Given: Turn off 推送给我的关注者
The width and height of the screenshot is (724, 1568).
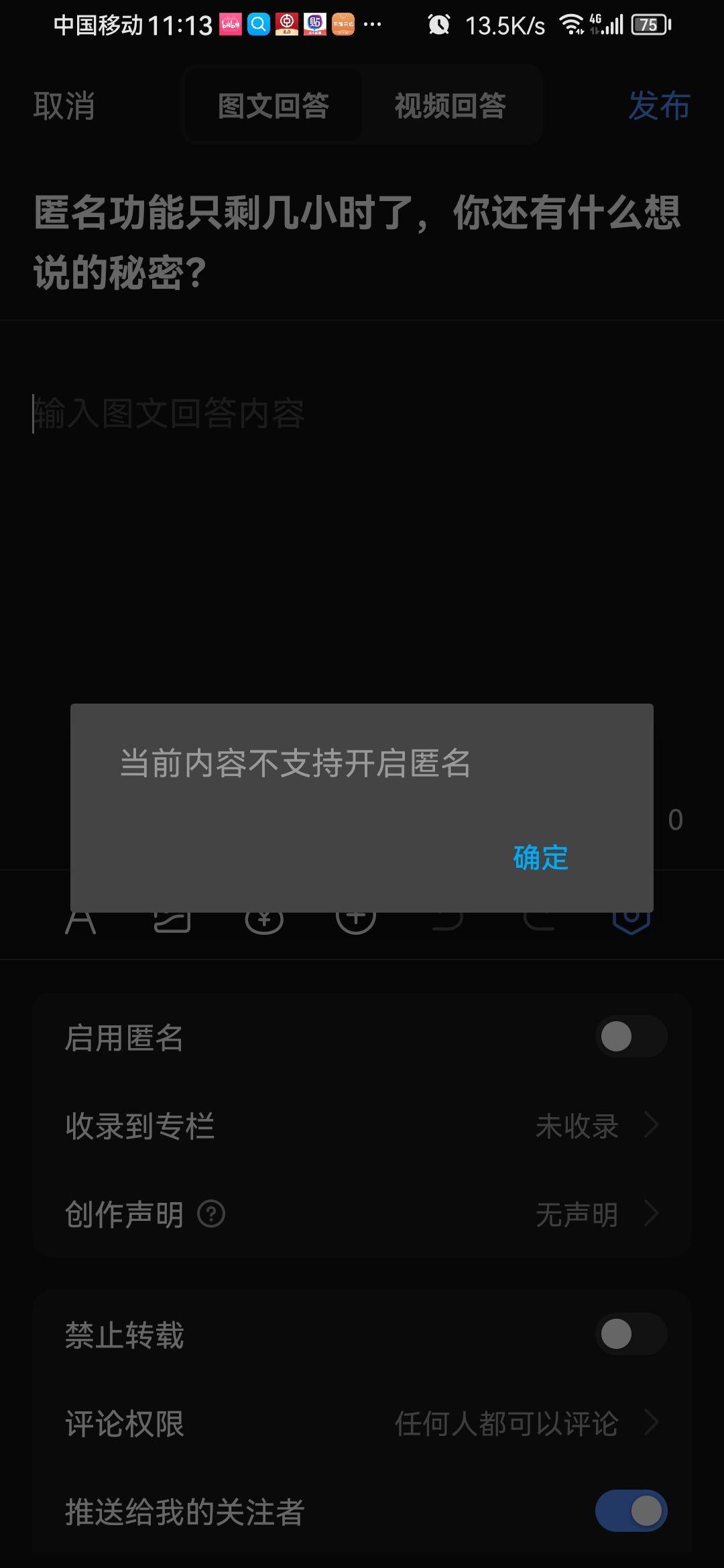Looking at the screenshot, I should 631,1512.
